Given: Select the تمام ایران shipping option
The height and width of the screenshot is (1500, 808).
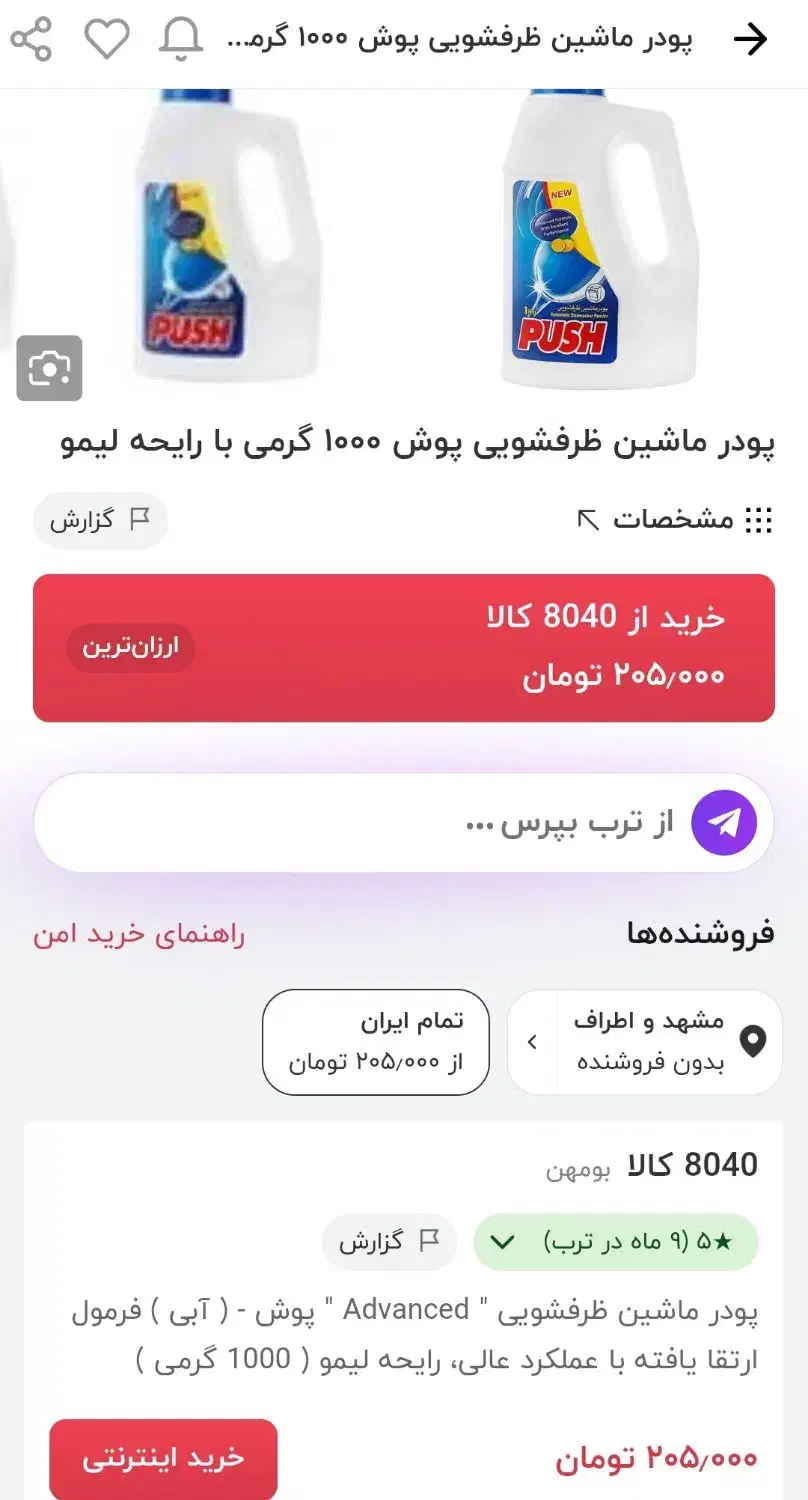Looking at the screenshot, I should click(x=375, y=1042).
